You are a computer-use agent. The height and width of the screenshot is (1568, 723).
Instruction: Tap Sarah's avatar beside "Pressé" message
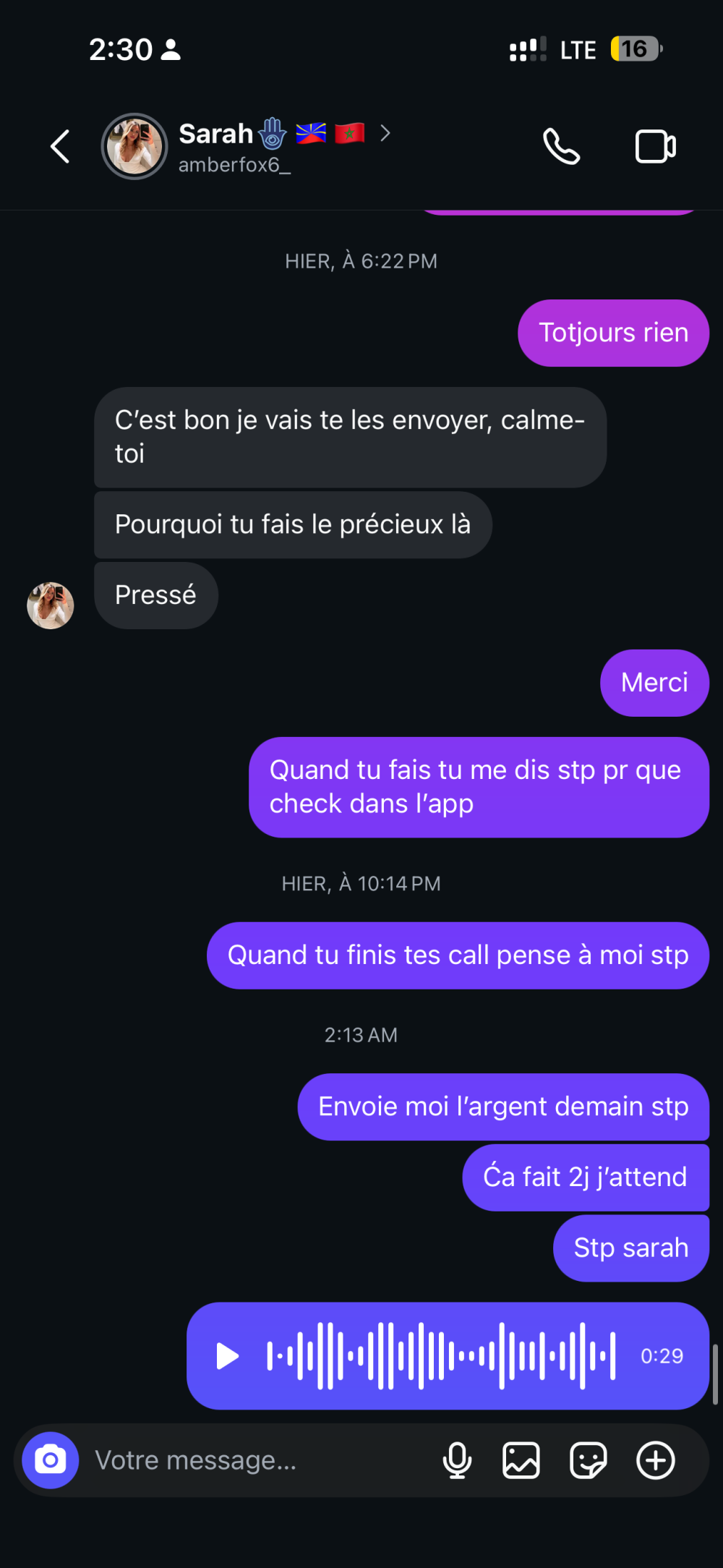[x=50, y=606]
